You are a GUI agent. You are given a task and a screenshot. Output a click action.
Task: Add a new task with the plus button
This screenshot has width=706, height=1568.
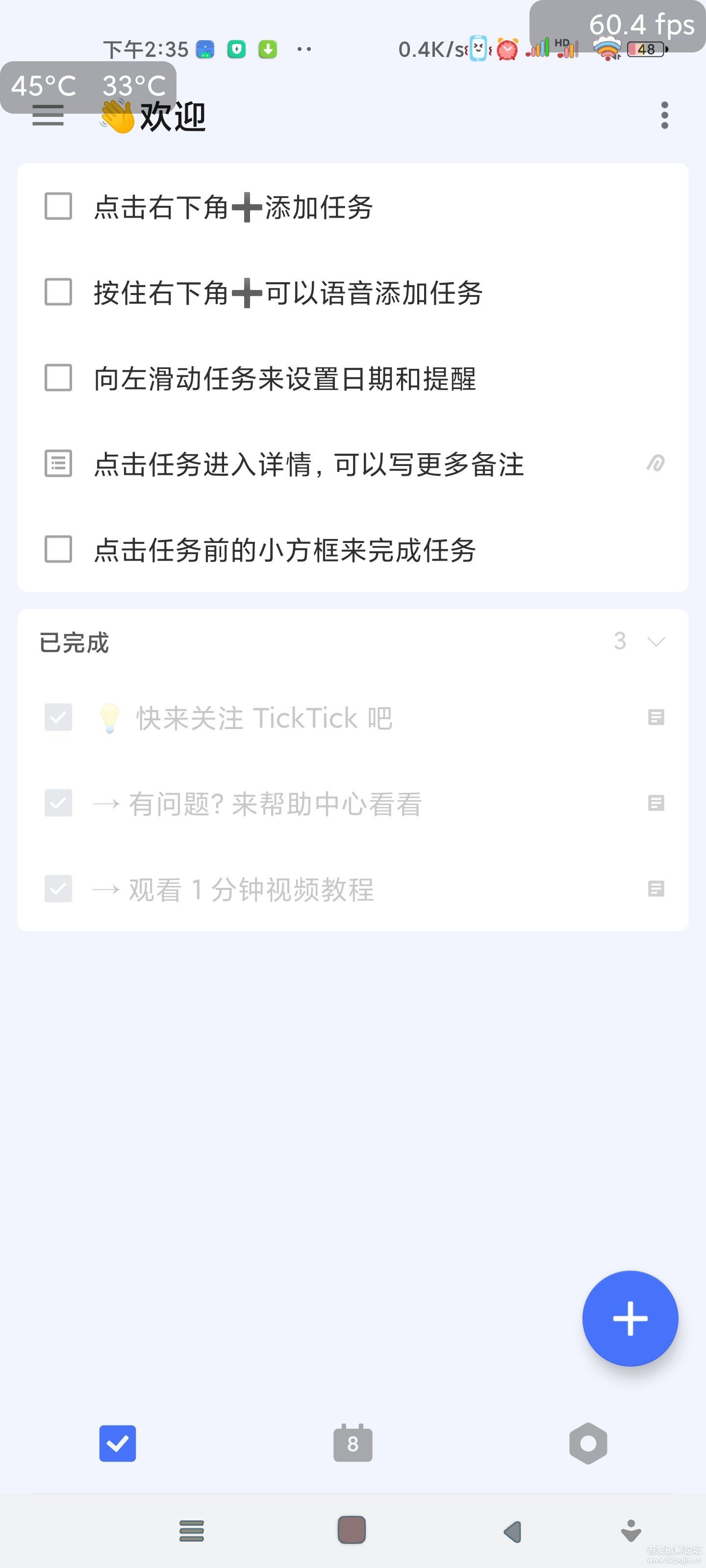(630, 1318)
